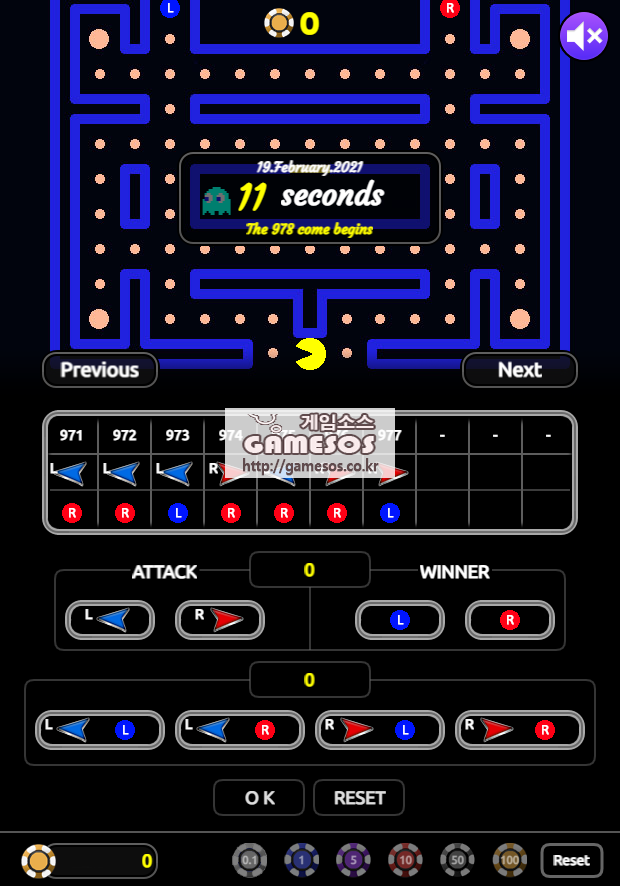This screenshot has width=620, height=886.
Task: Pick R arrow with blue L combo
Action: pyautogui.click(x=380, y=730)
